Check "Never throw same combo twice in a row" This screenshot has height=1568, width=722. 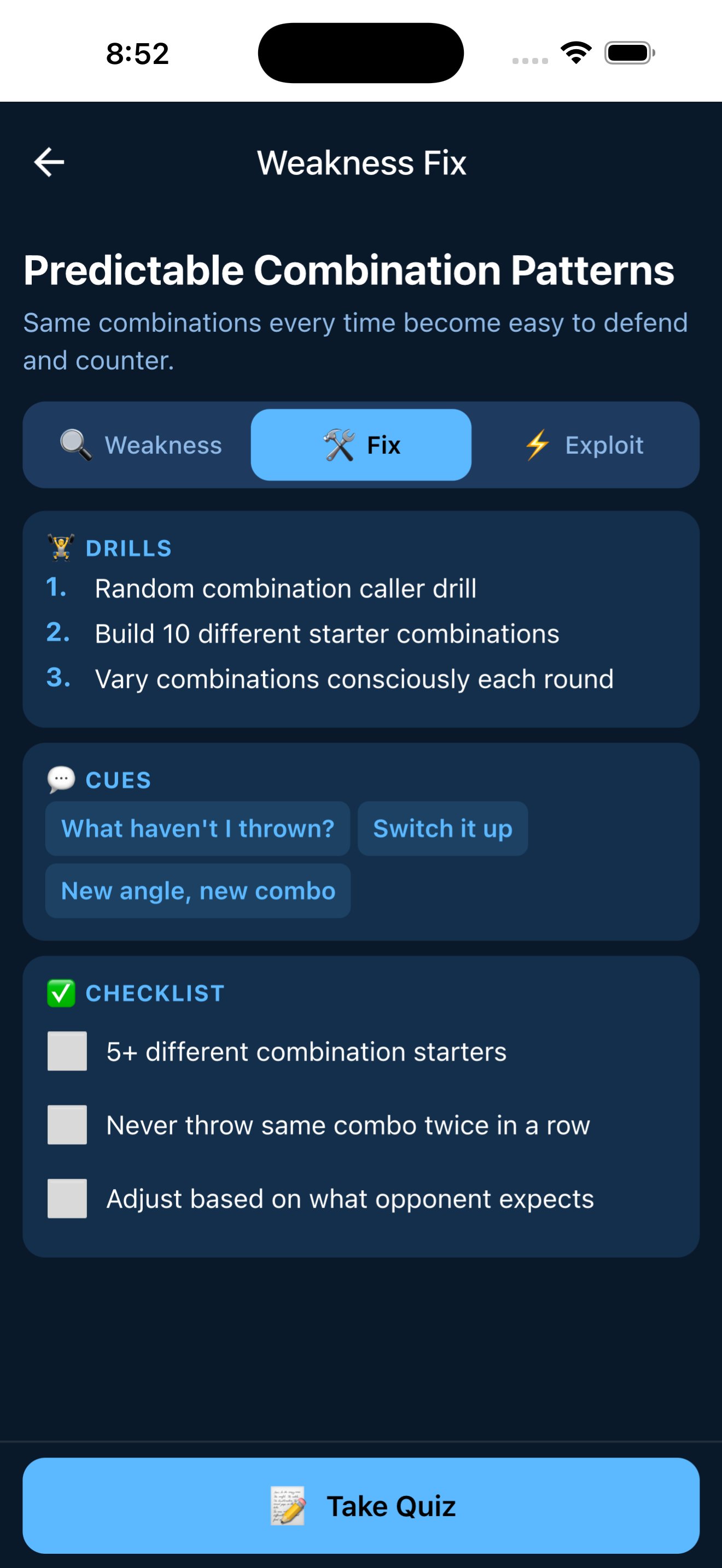tap(68, 1125)
